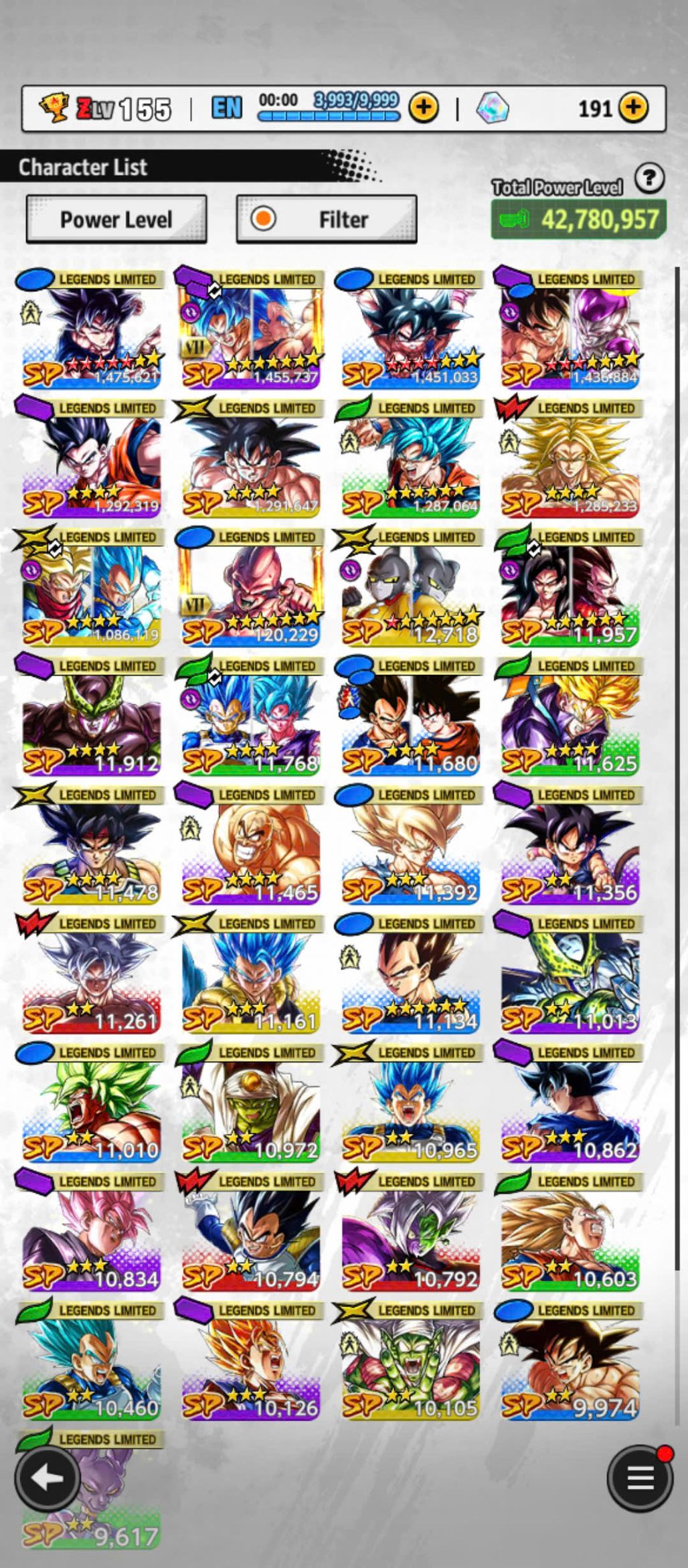Screen dimensions: 688x1568
Task: Open the character card showing 1,455,737
Action: pyautogui.click(x=251, y=331)
